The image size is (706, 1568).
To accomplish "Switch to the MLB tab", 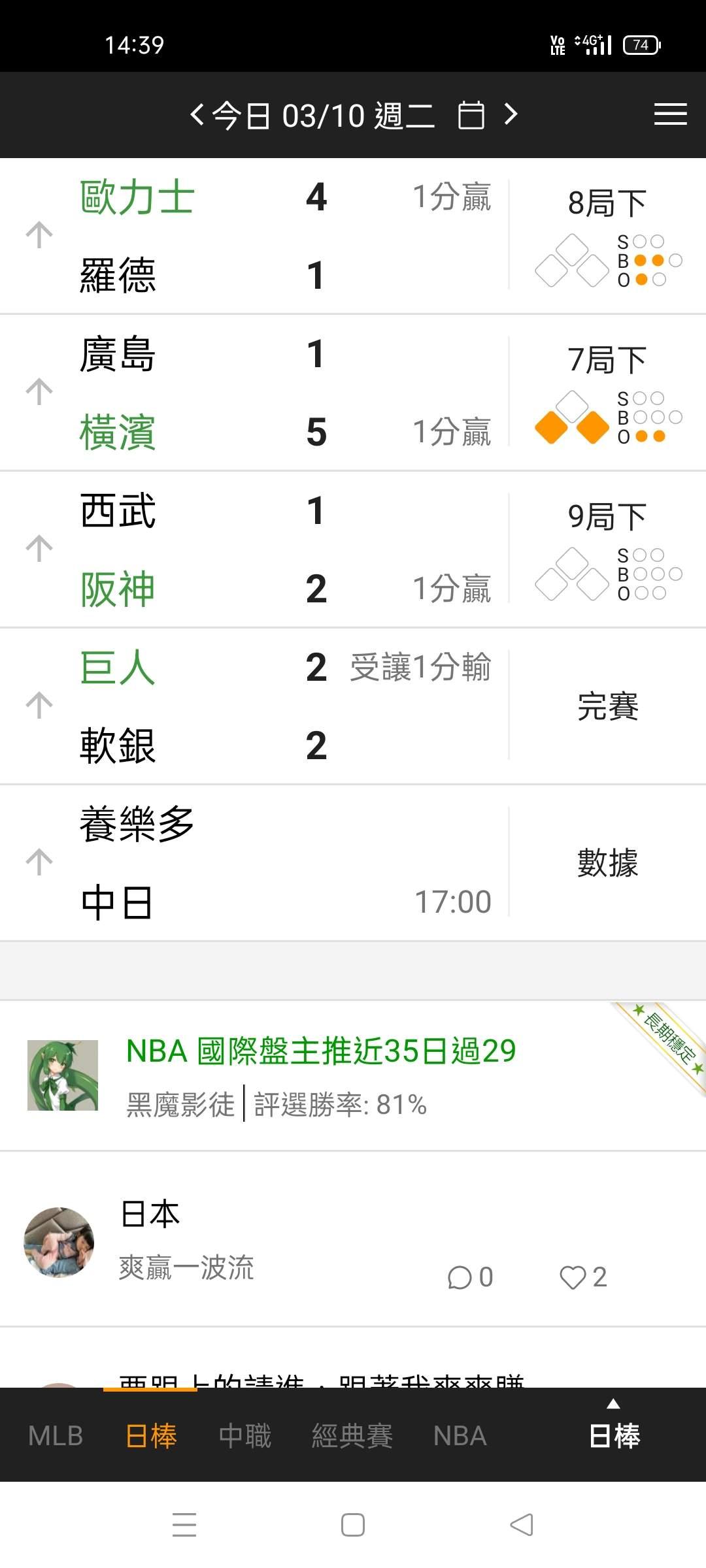I will coord(56,1436).
